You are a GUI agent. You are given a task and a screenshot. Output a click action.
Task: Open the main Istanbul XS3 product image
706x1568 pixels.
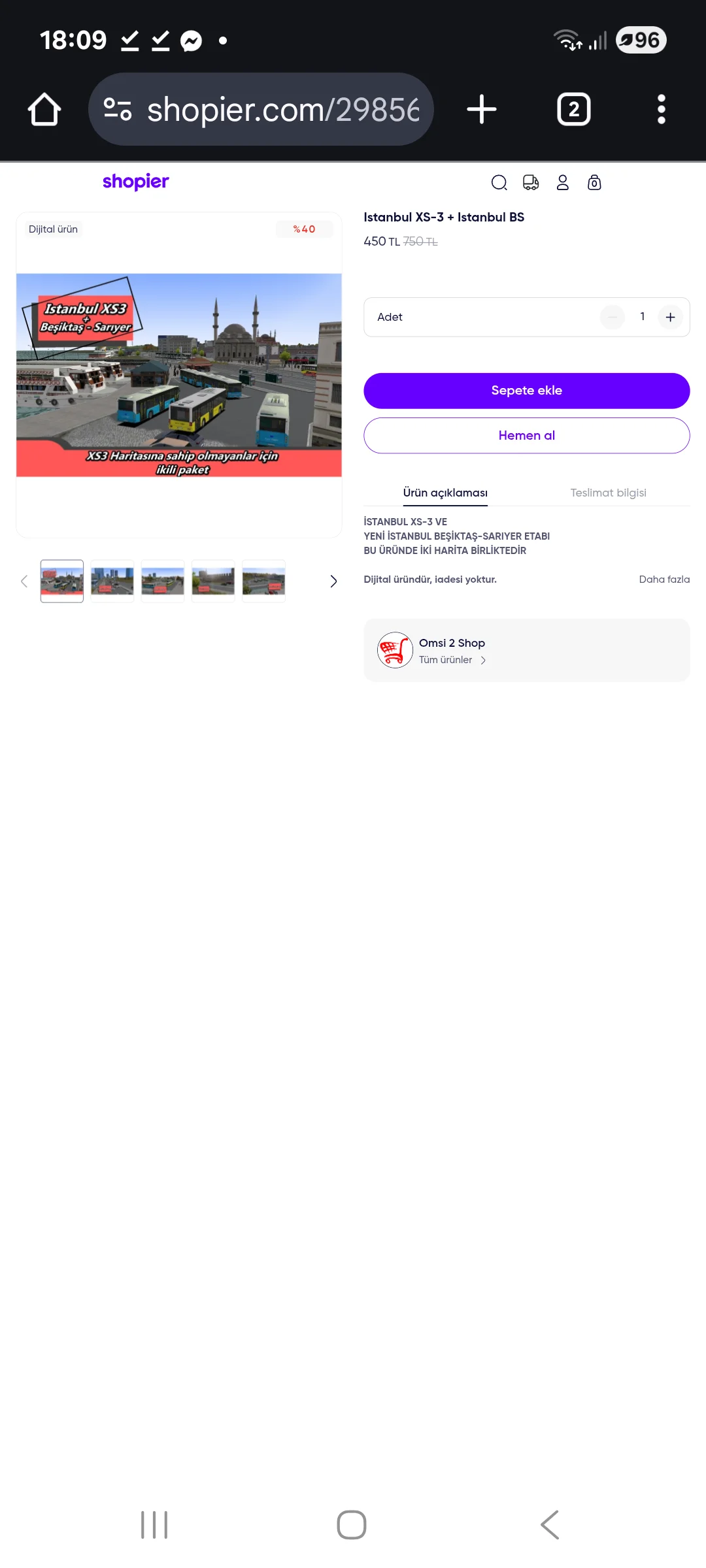pos(179,375)
